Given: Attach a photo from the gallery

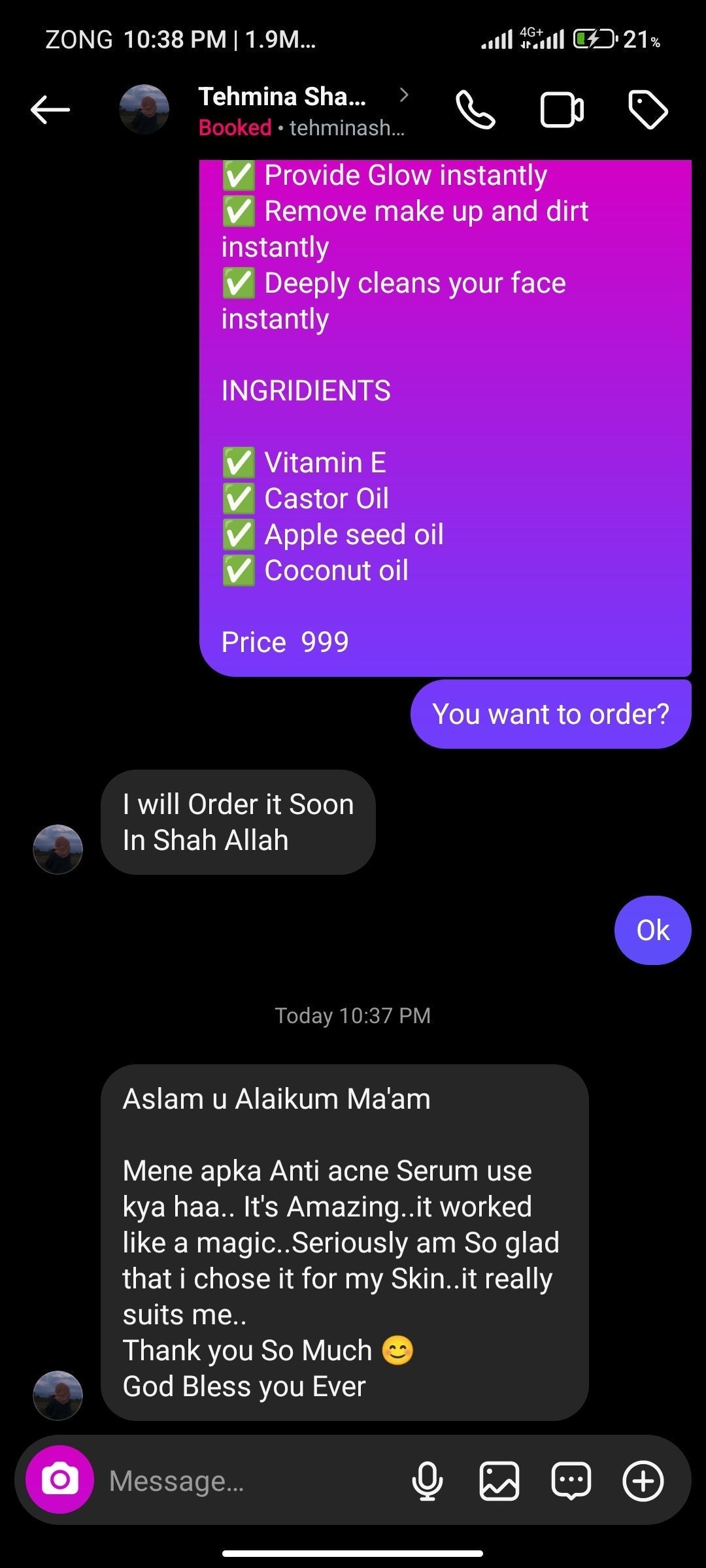Looking at the screenshot, I should 499,1481.
